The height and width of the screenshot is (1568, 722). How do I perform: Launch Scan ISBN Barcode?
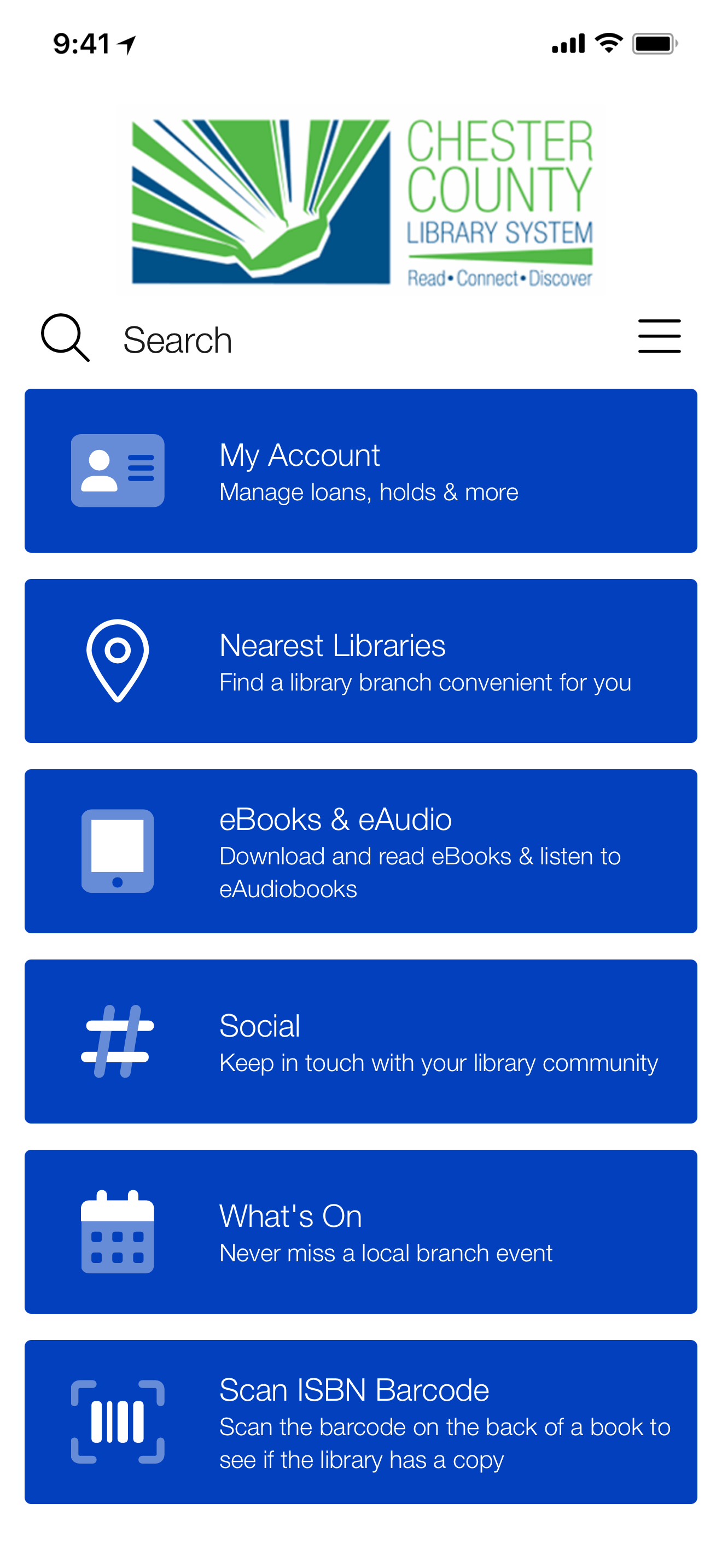point(360,1421)
